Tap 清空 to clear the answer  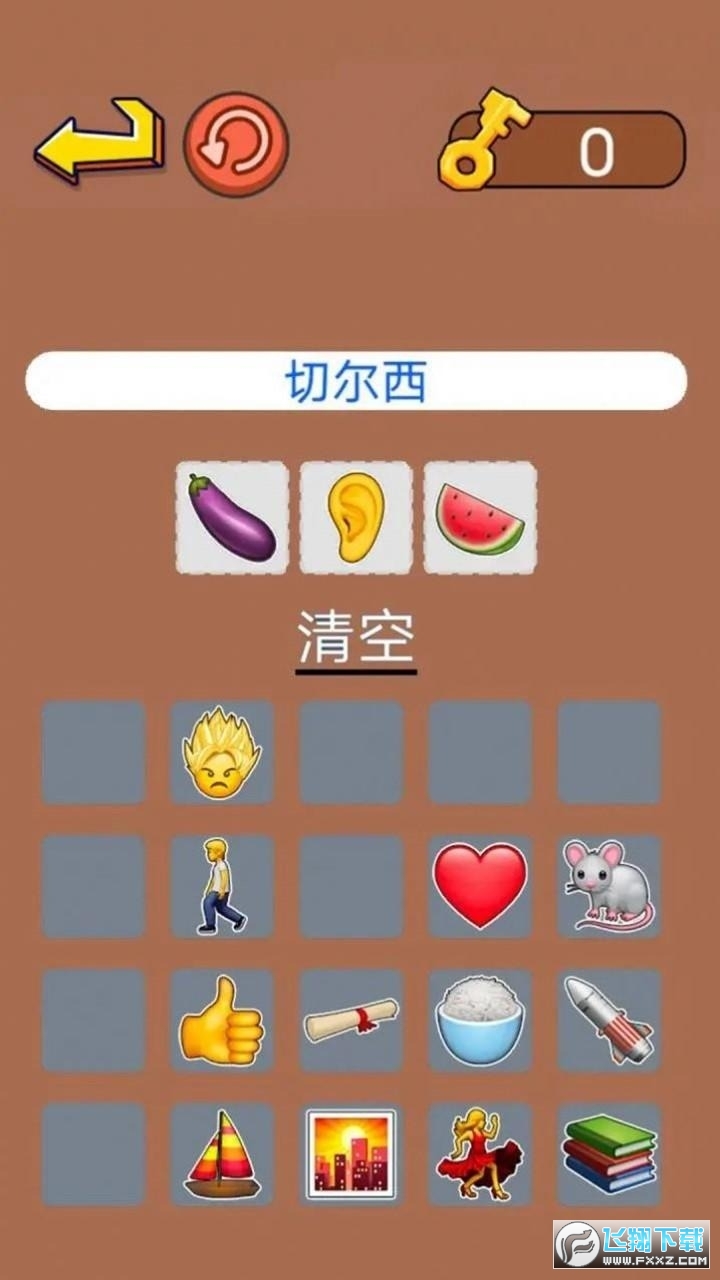(356, 639)
